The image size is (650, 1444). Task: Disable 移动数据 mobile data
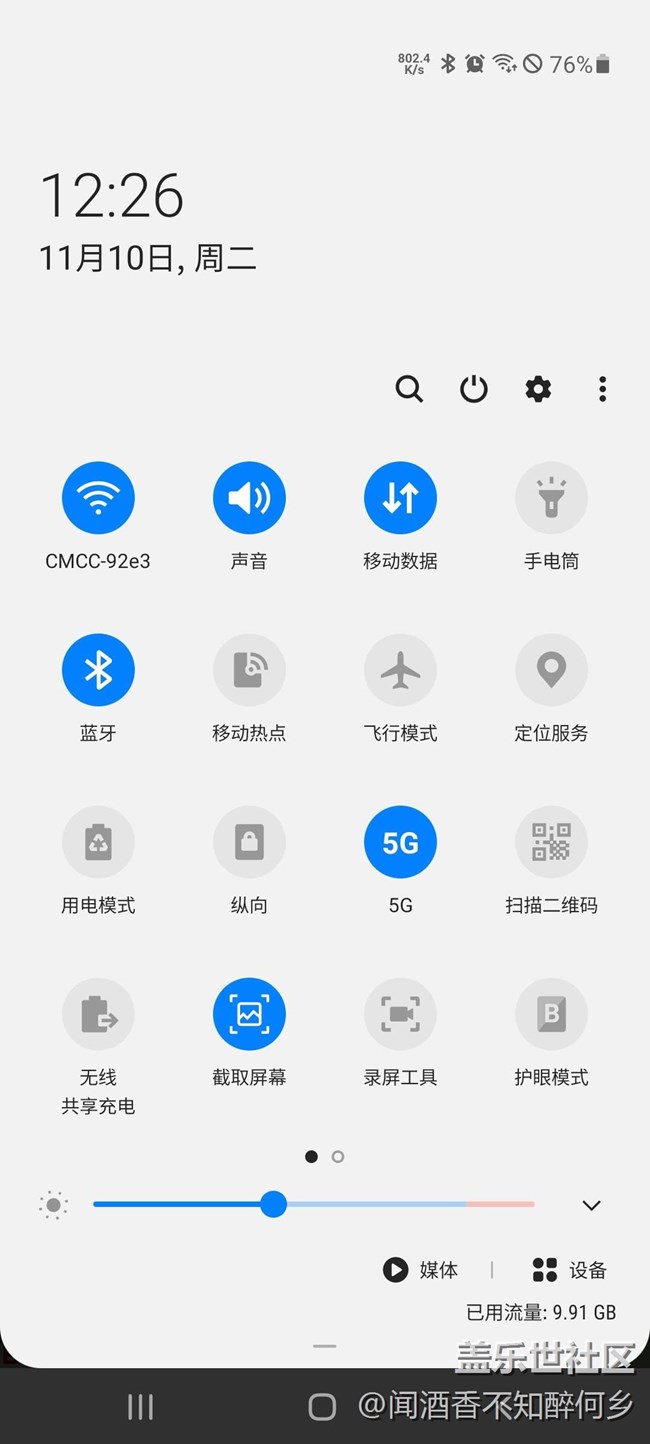click(400, 498)
